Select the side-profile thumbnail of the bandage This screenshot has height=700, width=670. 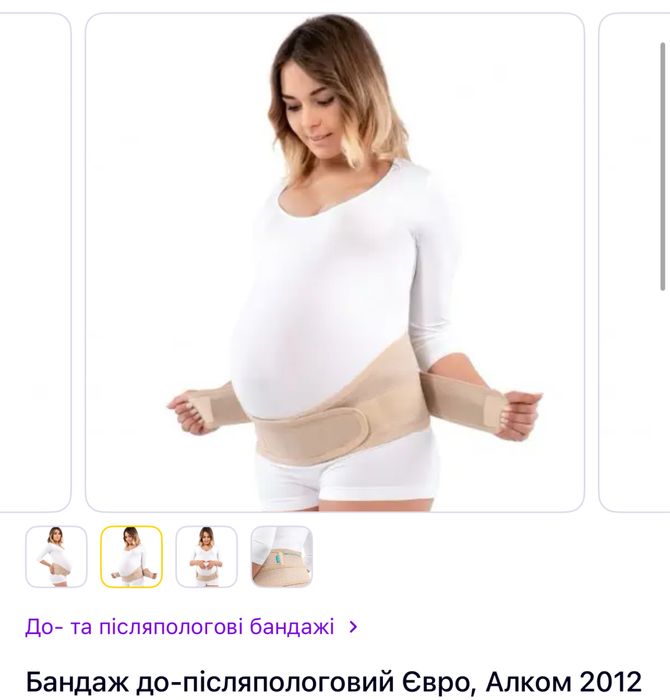[56, 556]
